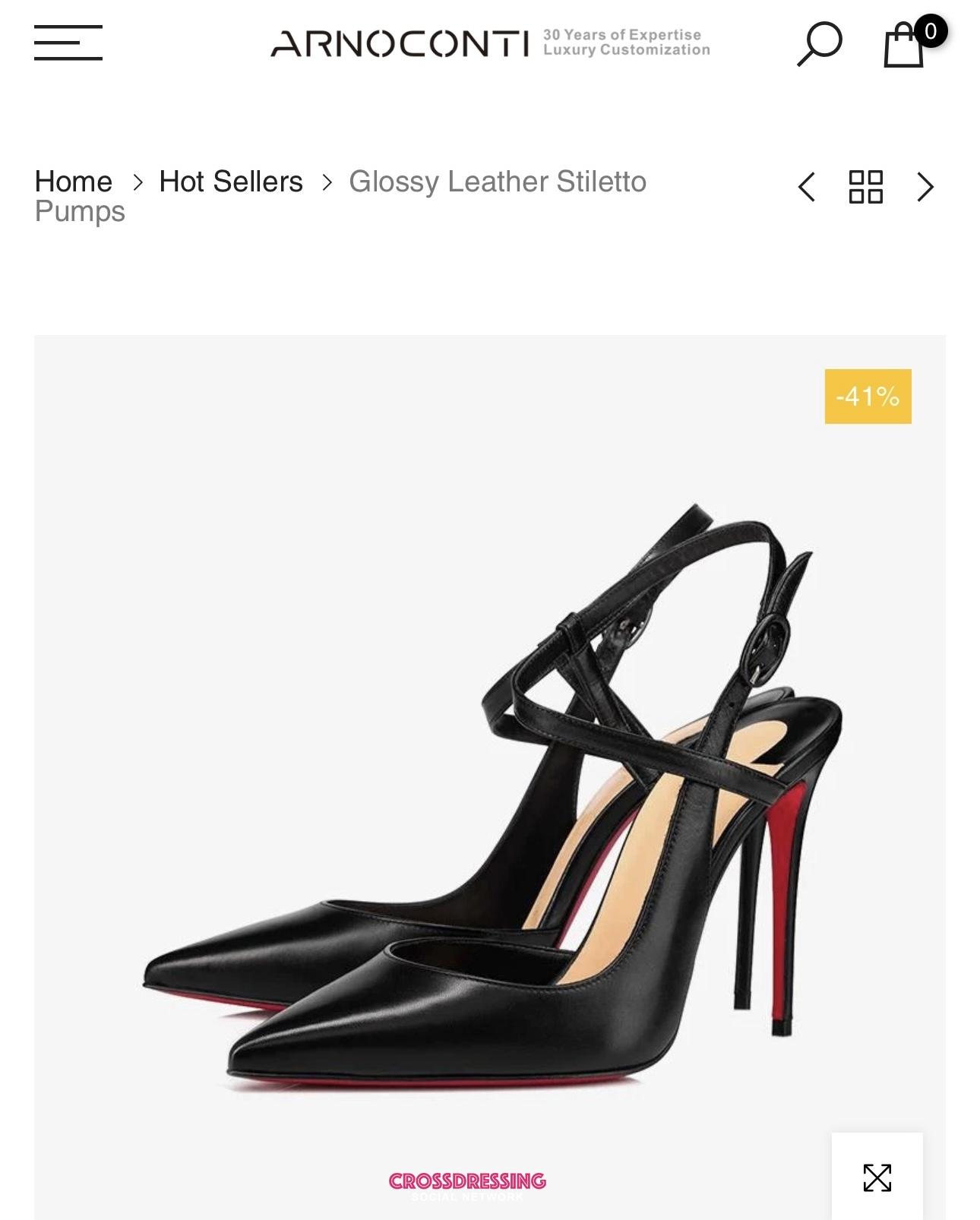The image size is (980, 1220).
Task: Go to the previous product arrow
Action: point(807,187)
